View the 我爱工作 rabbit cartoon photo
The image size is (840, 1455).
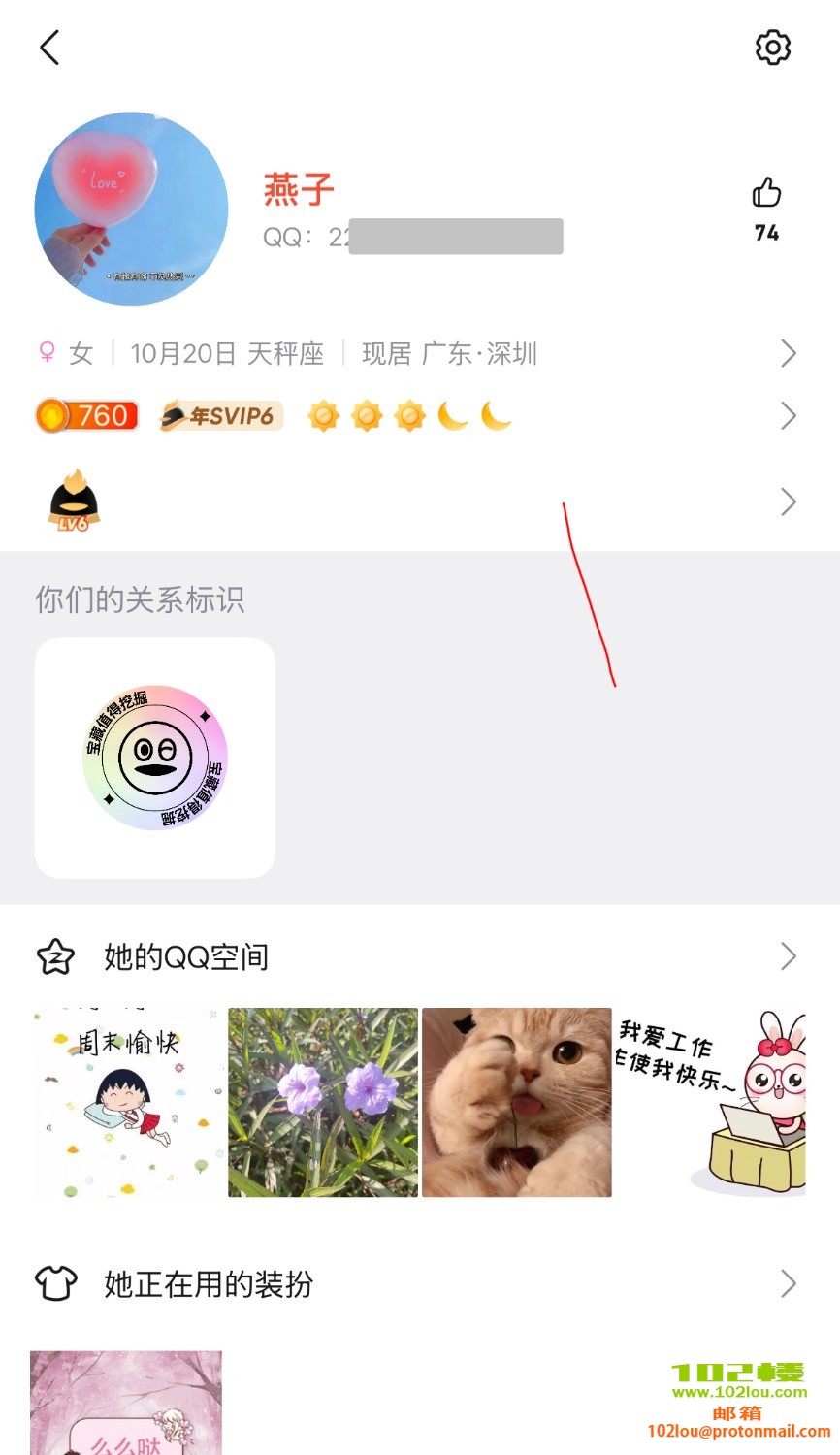pos(710,1102)
